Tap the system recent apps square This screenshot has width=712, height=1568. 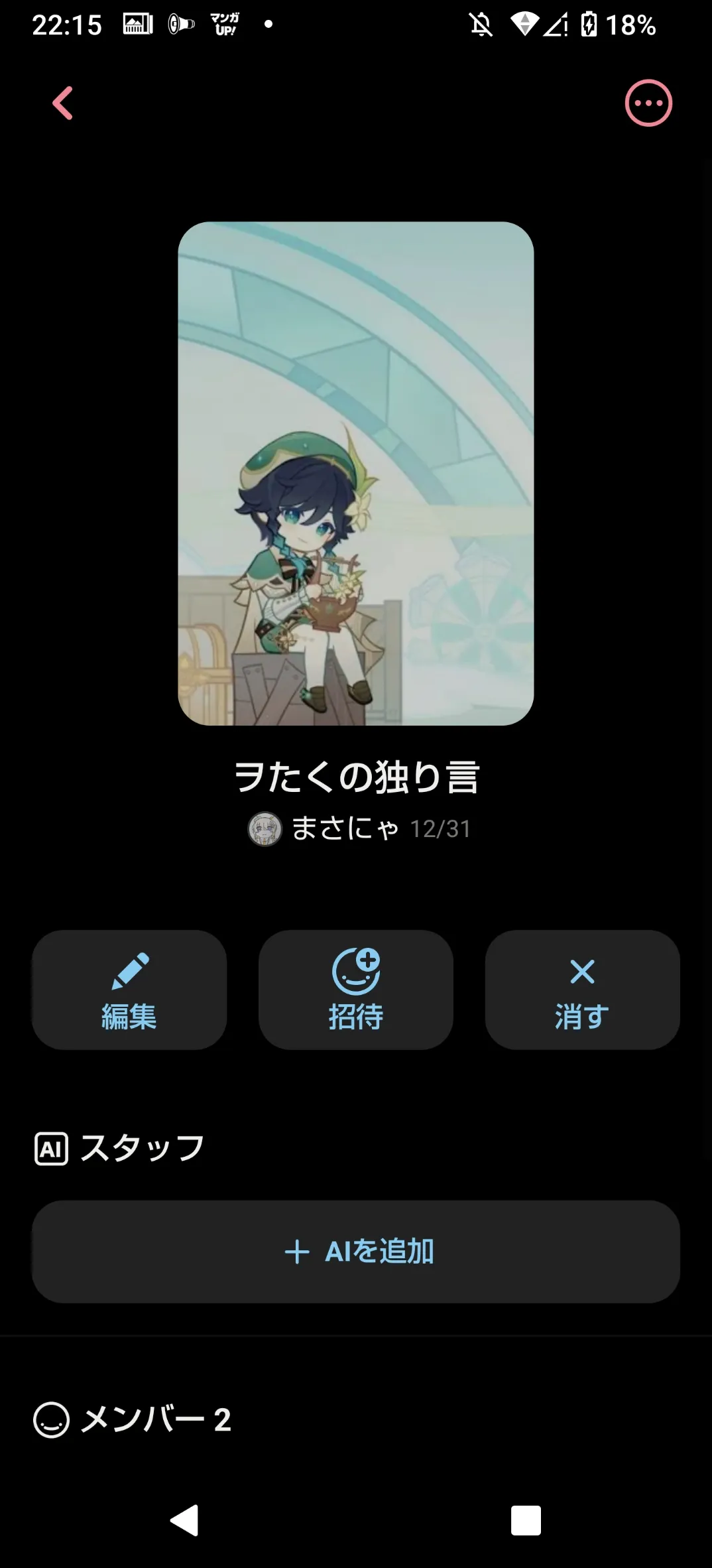click(x=526, y=1520)
